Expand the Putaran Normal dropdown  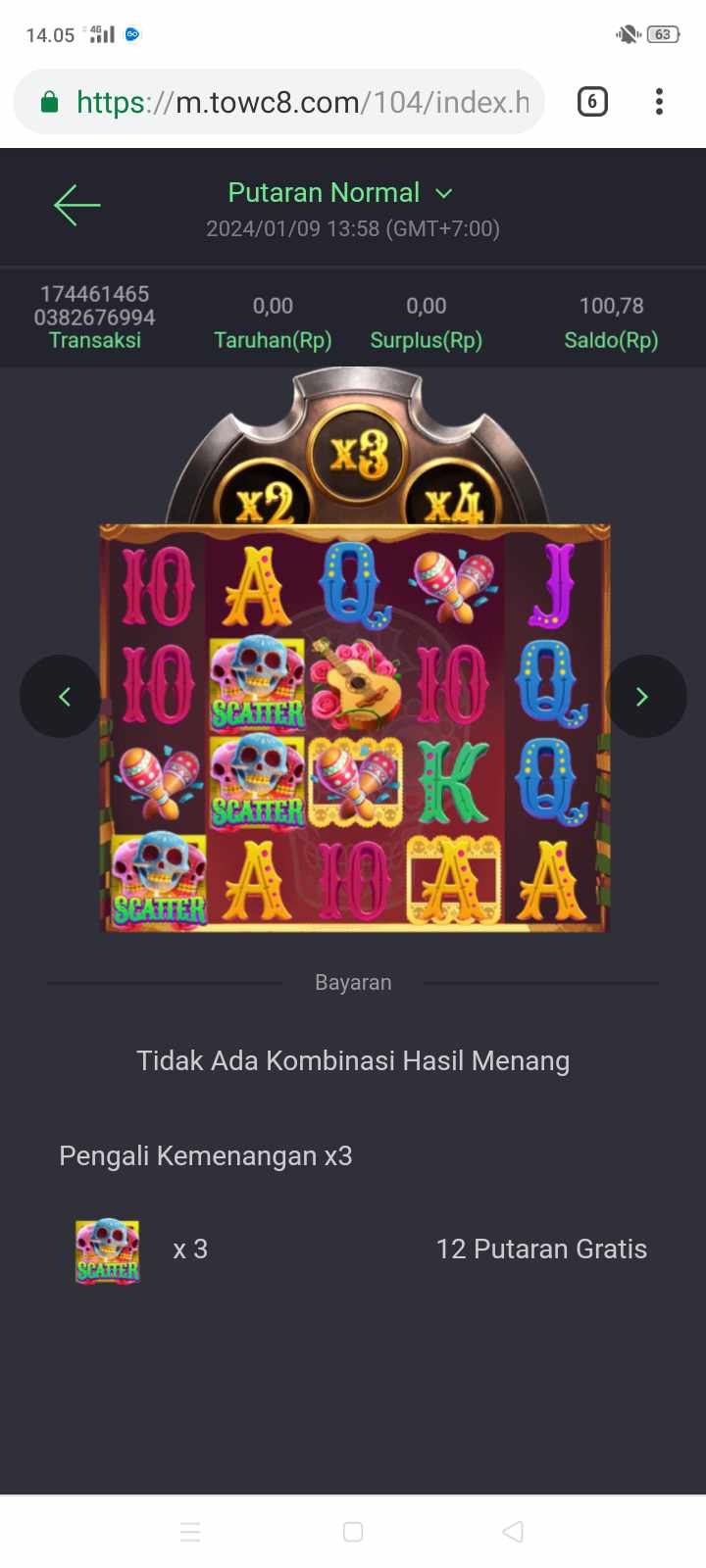(443, 193)
